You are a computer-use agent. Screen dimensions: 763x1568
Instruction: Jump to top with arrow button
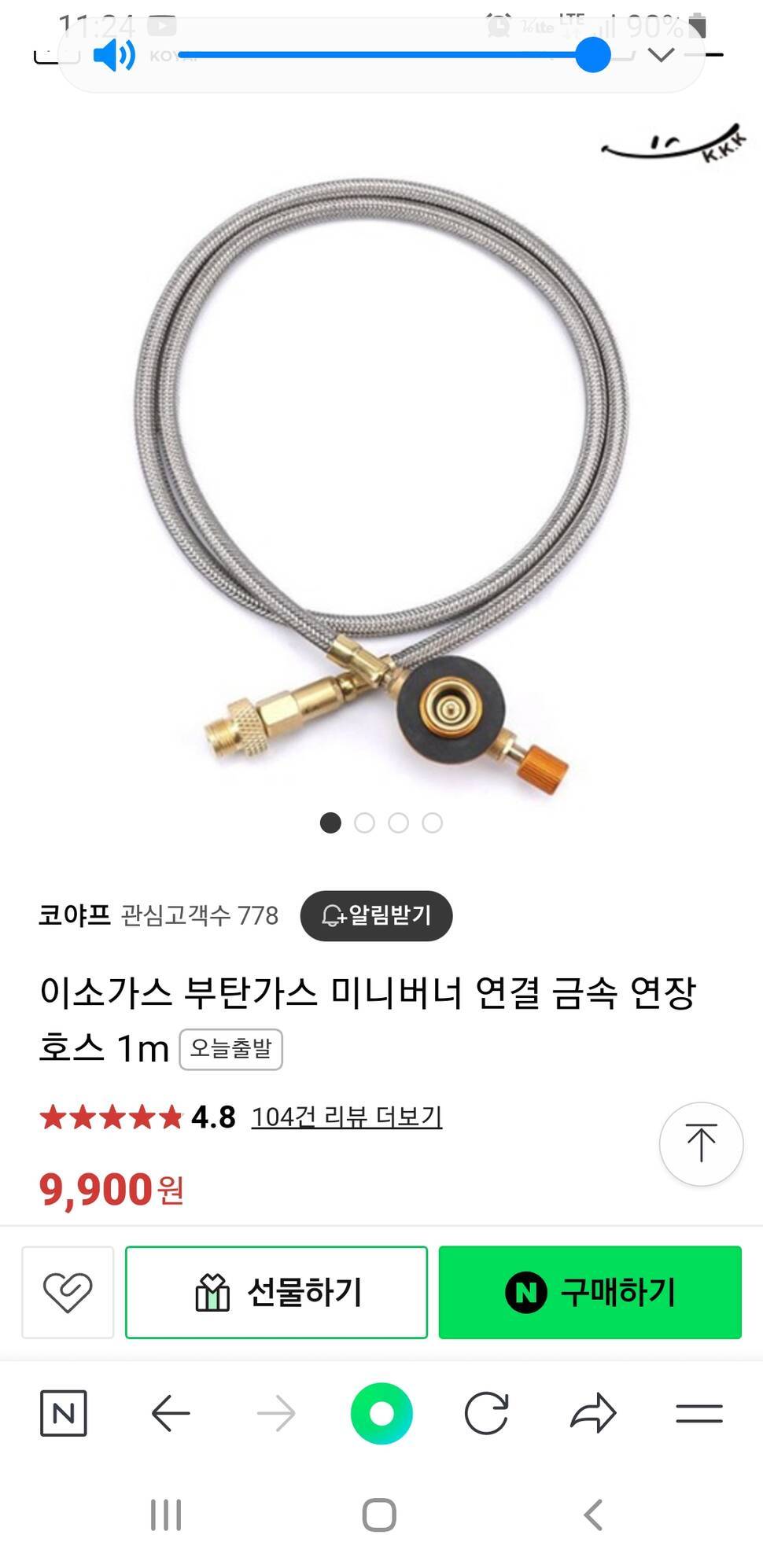[701, 1143]
